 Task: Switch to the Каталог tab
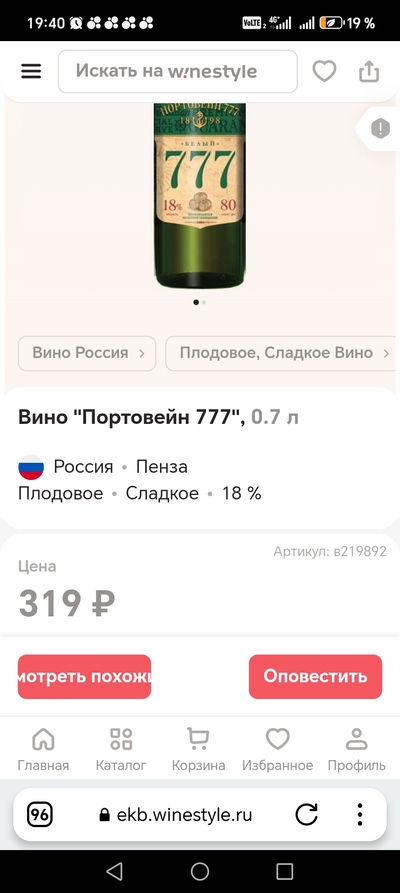(121, 749)
